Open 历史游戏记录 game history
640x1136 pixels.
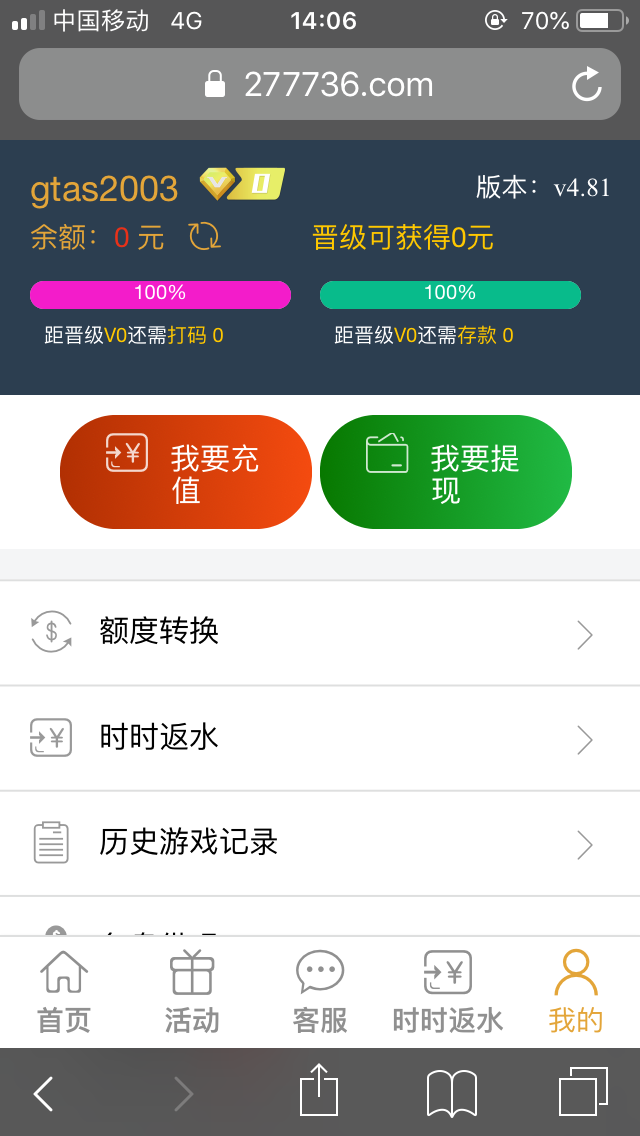click(x=320, y=844)
